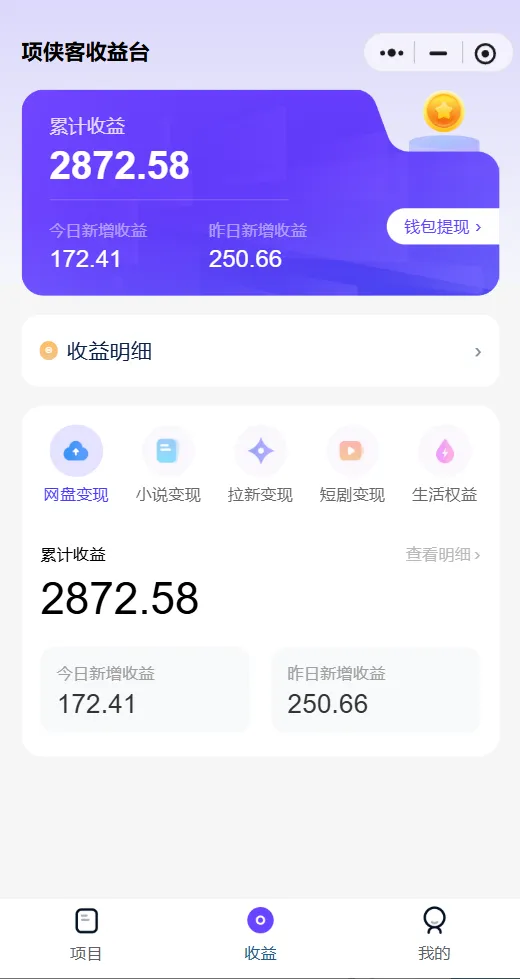Open the 我的 tab

pyautogui.click(x=434, y=935)
